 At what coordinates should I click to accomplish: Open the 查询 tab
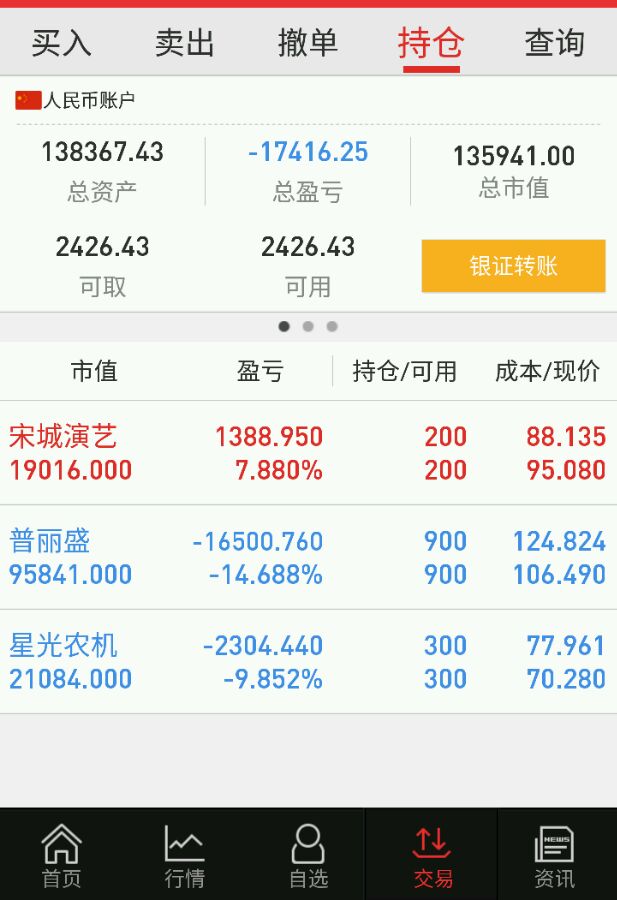point(554,43)
